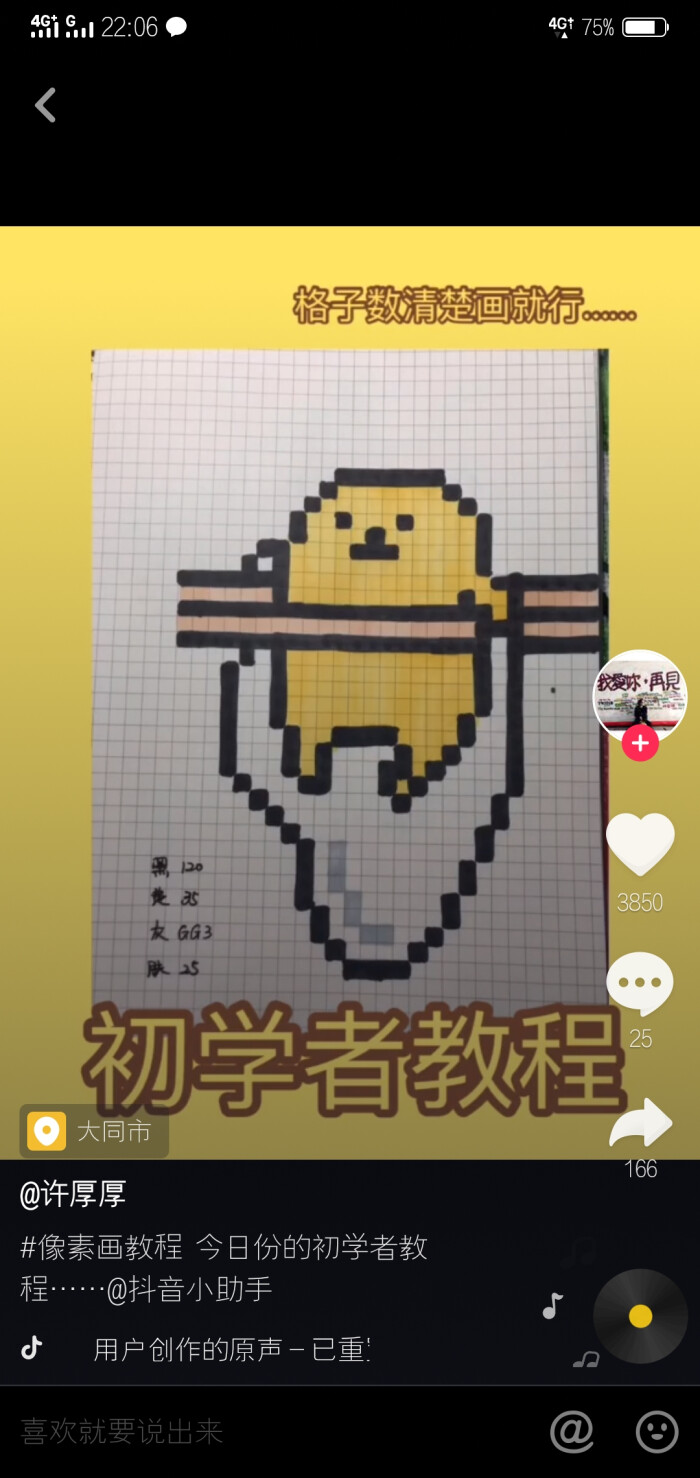The height and width of the screenshot is (1478, 700).
Task: Open the emoji picker smiley icon
Action: pos(657,1431)
